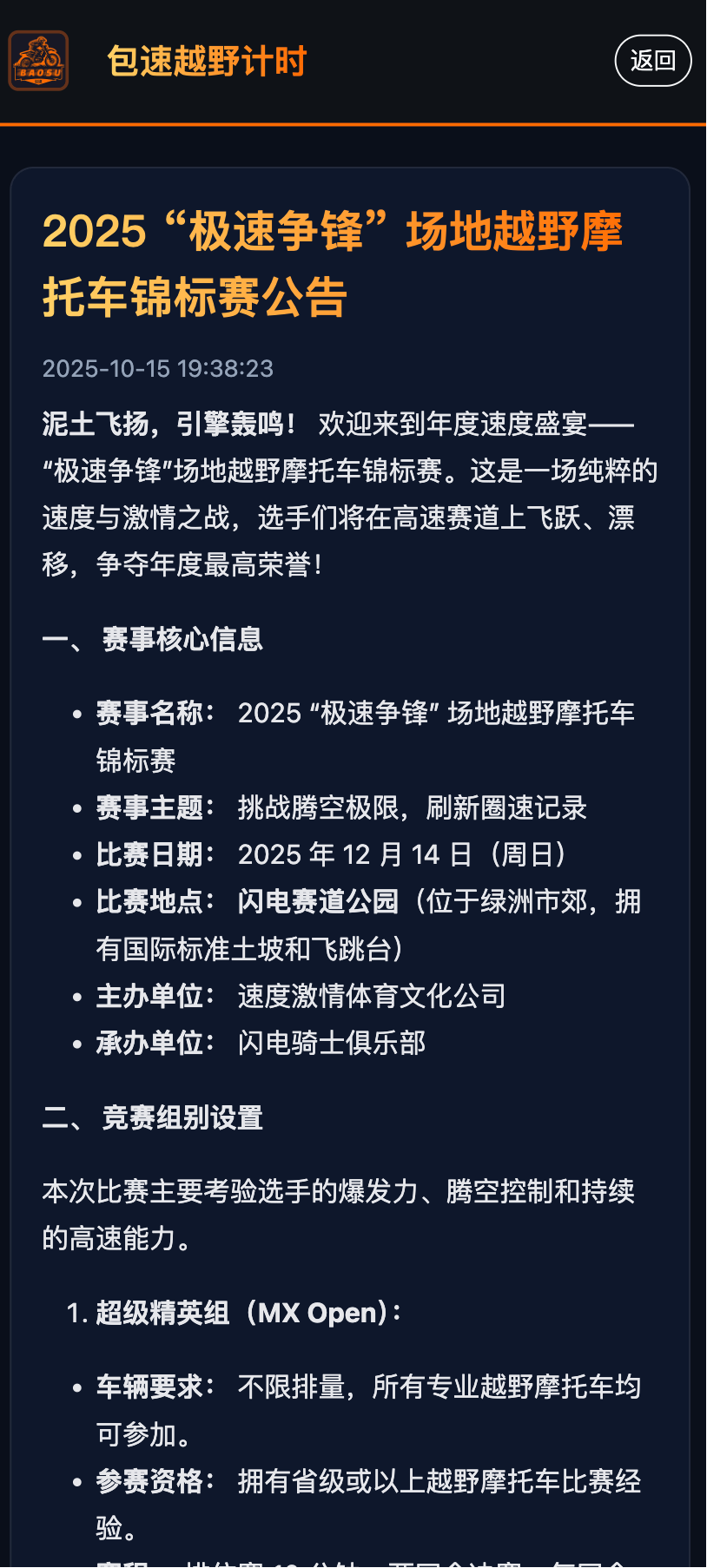Screen dimensions: 707x1568
Task: Click the app name 包速越野计时
Action: pos(206,61)
